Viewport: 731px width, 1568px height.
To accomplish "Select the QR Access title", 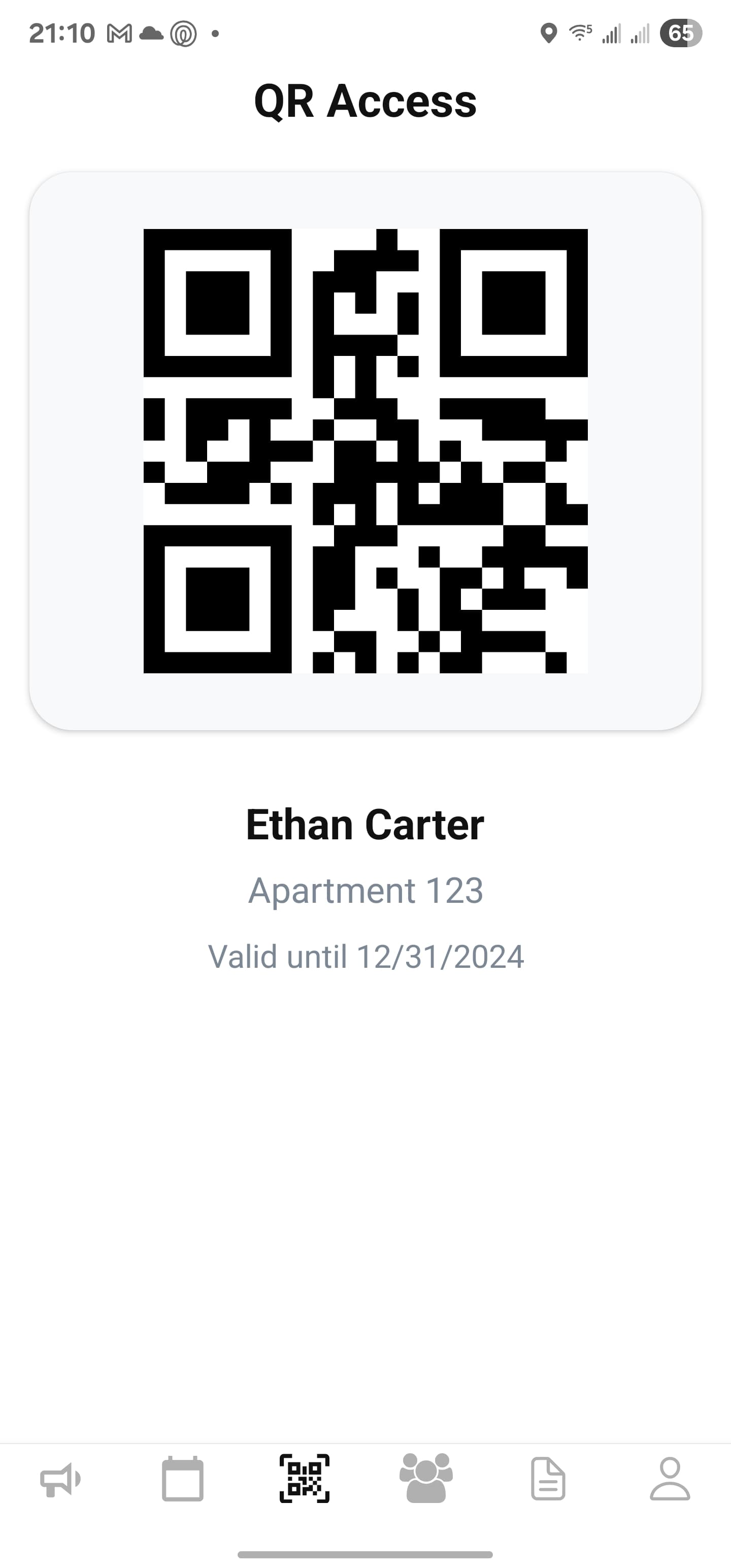I will click(x=365, y=101).
